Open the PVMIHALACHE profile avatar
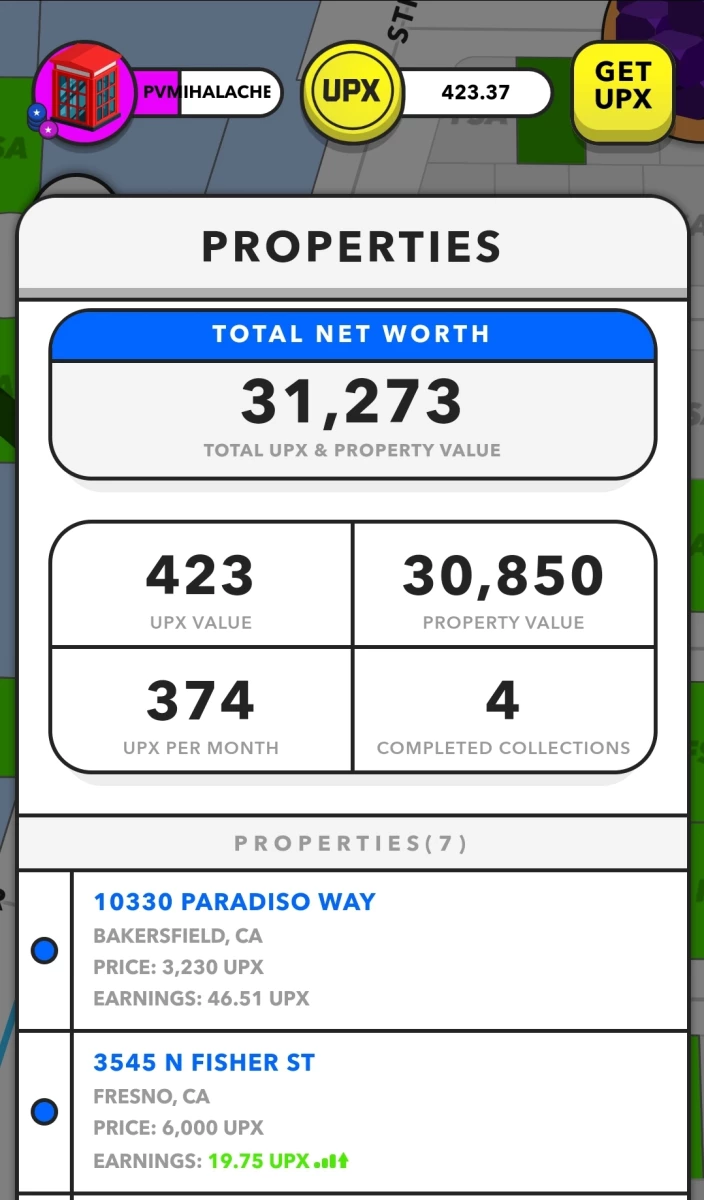The height and width of the screenshot is (1200, 704). point(84,94)
